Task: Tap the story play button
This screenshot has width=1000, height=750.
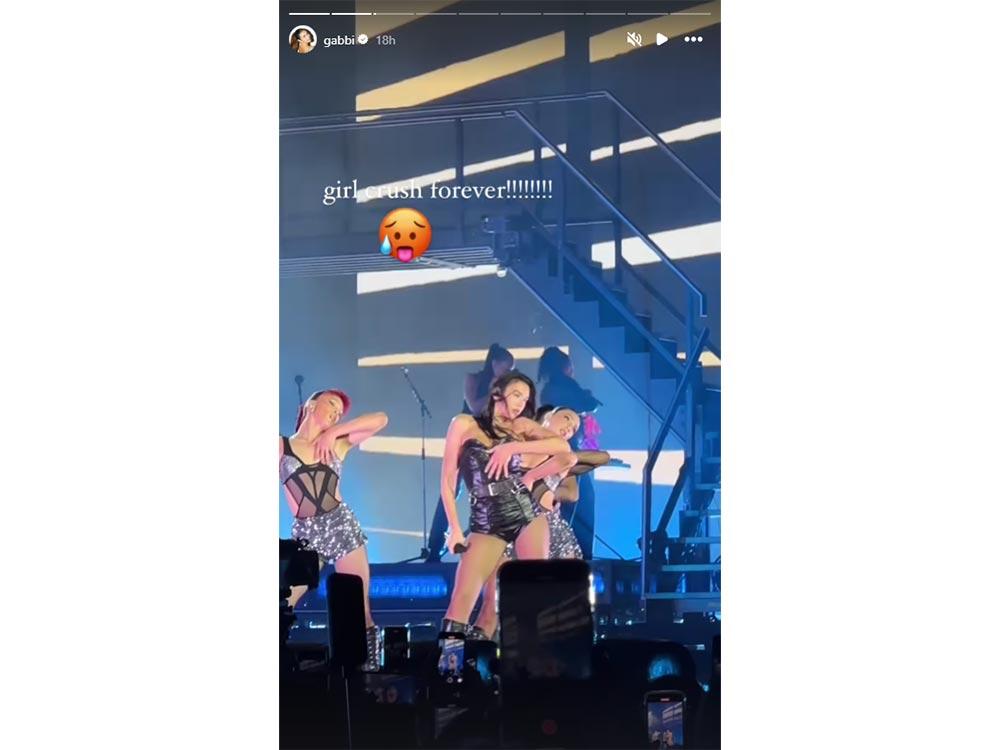Action: pyautogui.click(x=662, y=39)
